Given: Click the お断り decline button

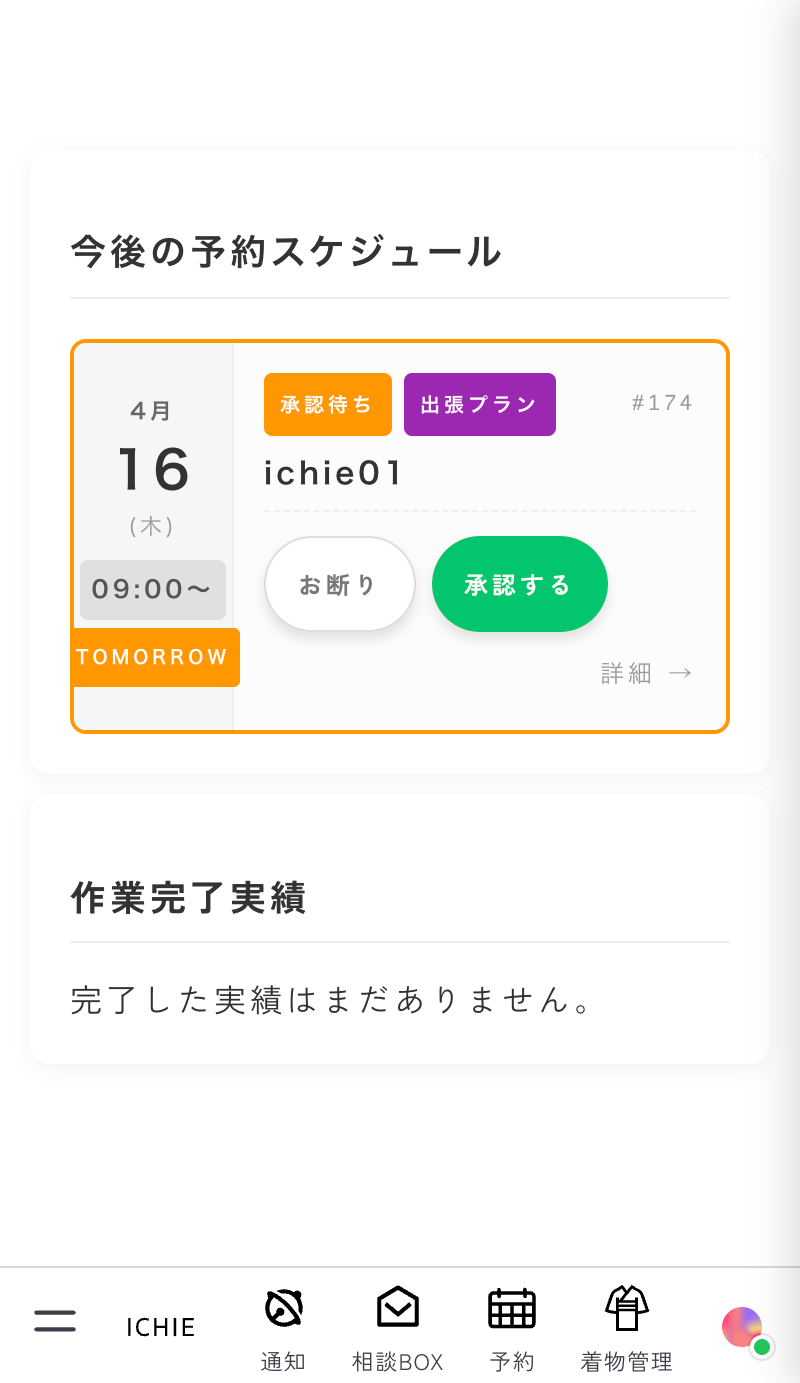Looking at the screenshot, I should (x=340, y=584).
